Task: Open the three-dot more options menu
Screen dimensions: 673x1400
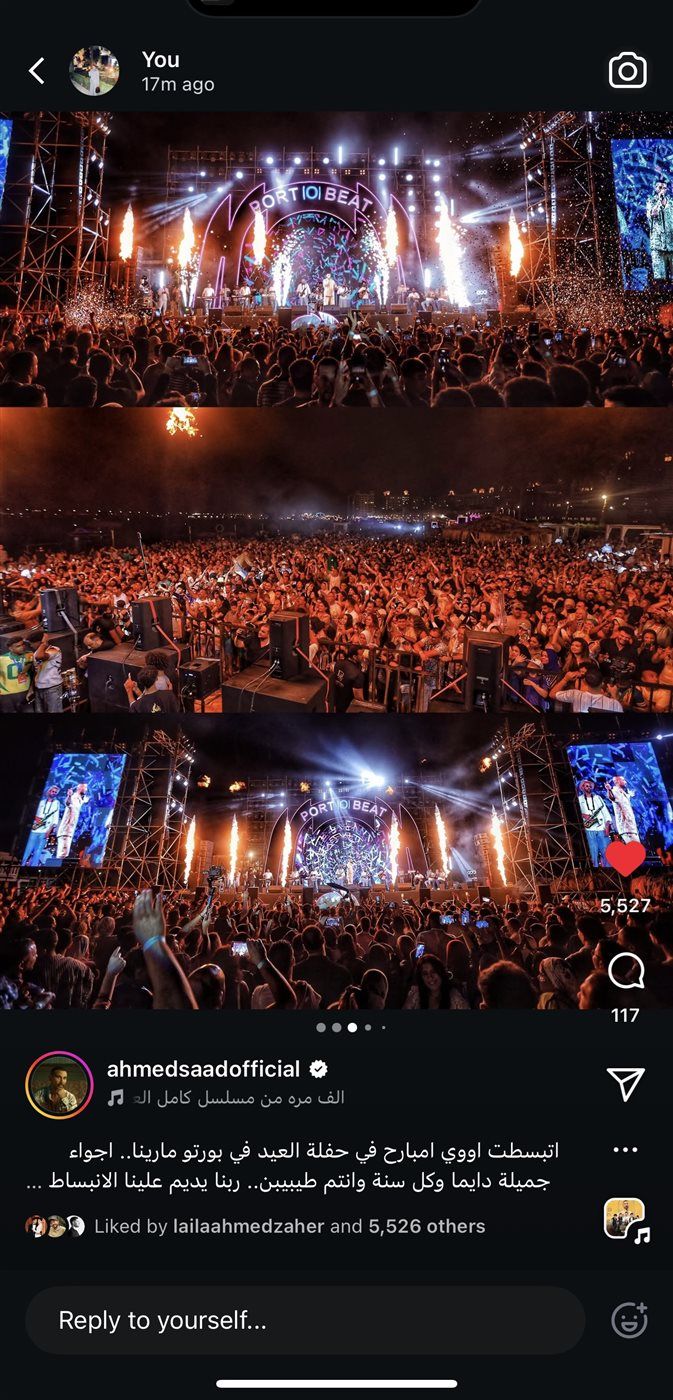Action: click(625, 1150)
